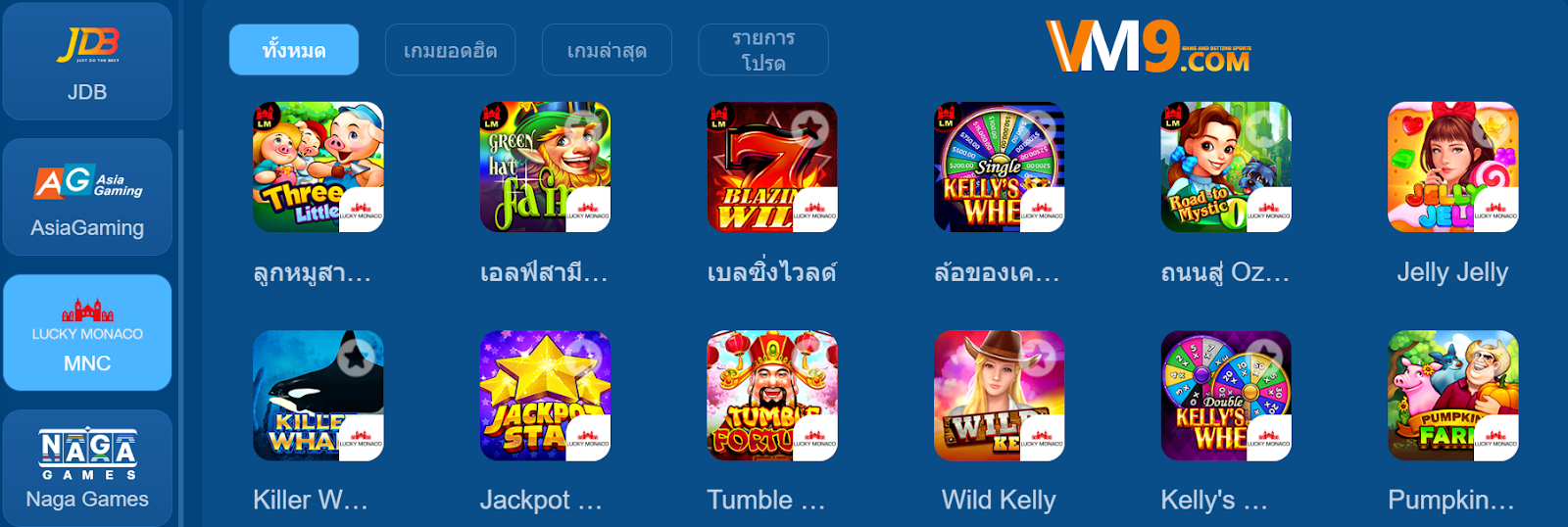
Task: Switch to the เกมยอดฮิต tab
Action: tap(450, 50)
